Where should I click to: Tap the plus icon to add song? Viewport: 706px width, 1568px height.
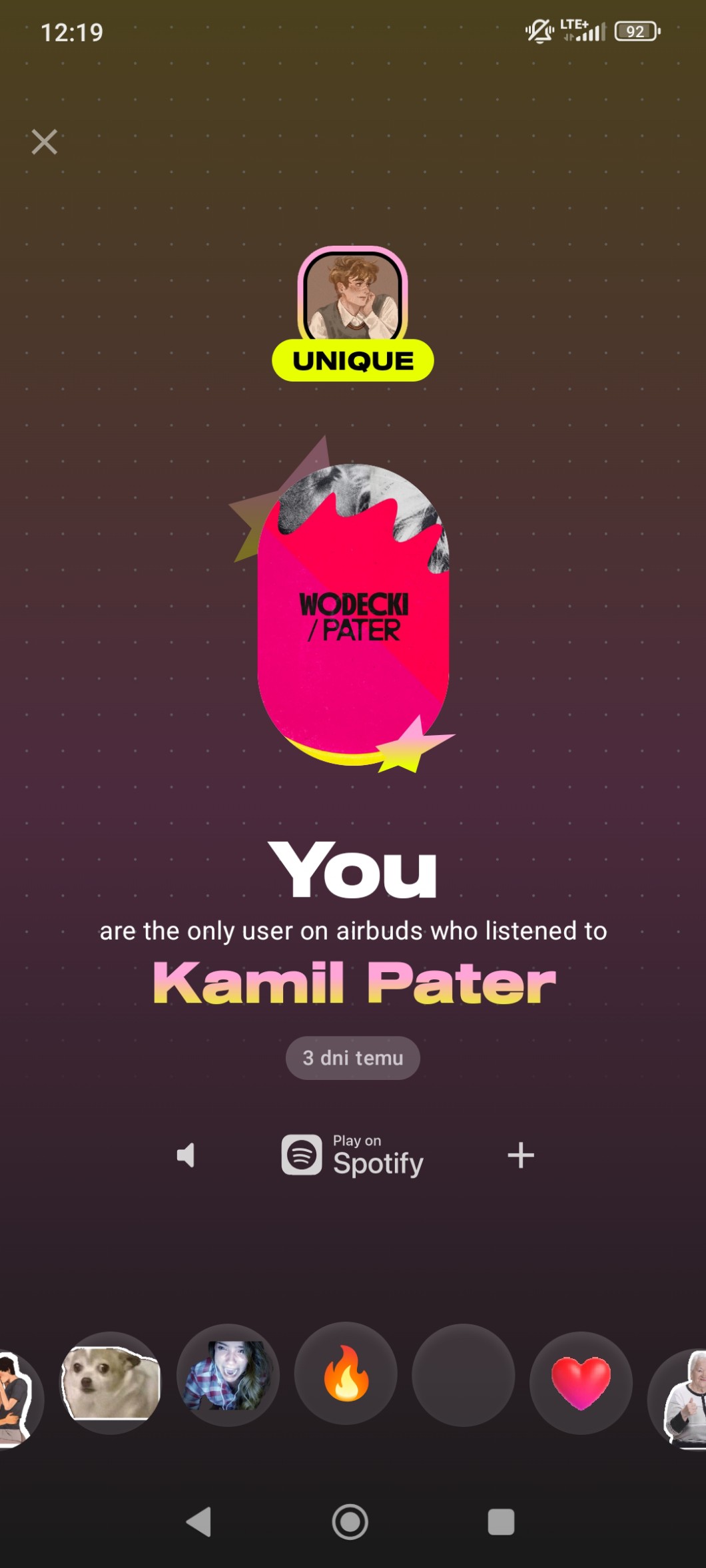pos(520,1155)
